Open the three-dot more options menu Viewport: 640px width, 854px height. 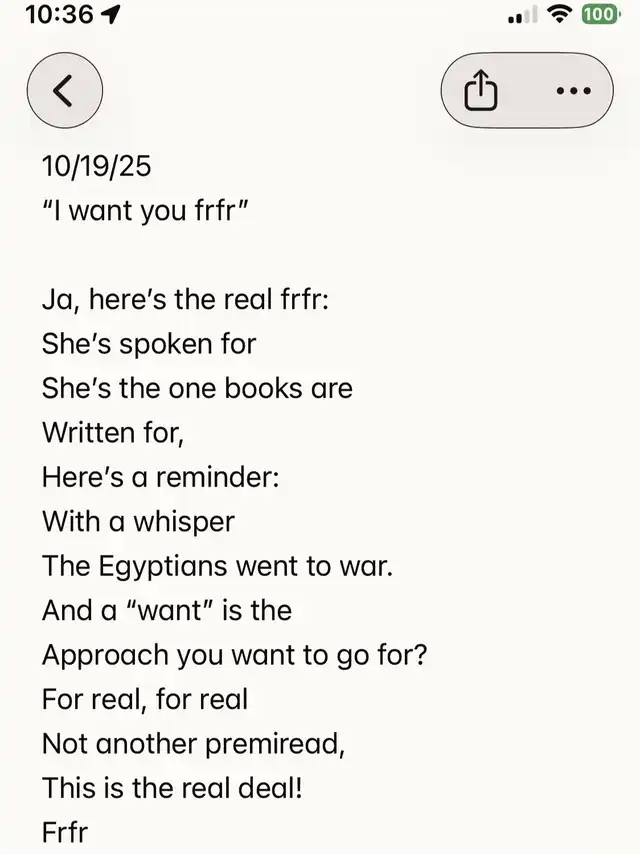[x=574, y=91]
